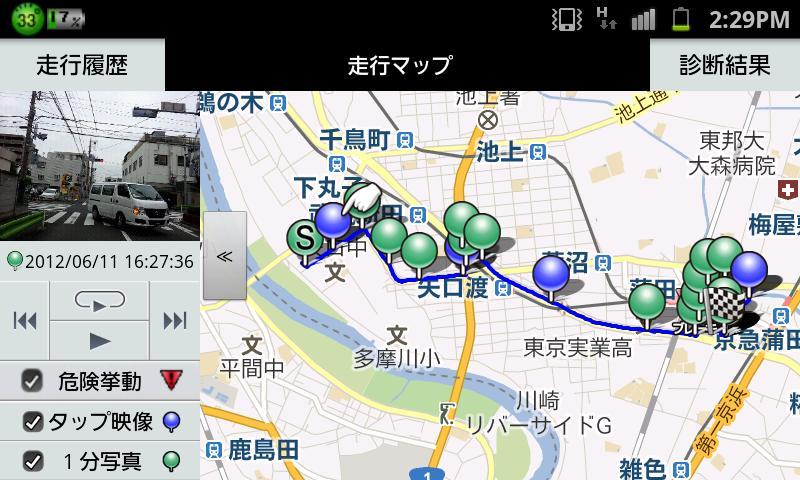Toggle the タップ映像 checkbox
Viewport: 800px width, 480px height.
pos(32,421)
